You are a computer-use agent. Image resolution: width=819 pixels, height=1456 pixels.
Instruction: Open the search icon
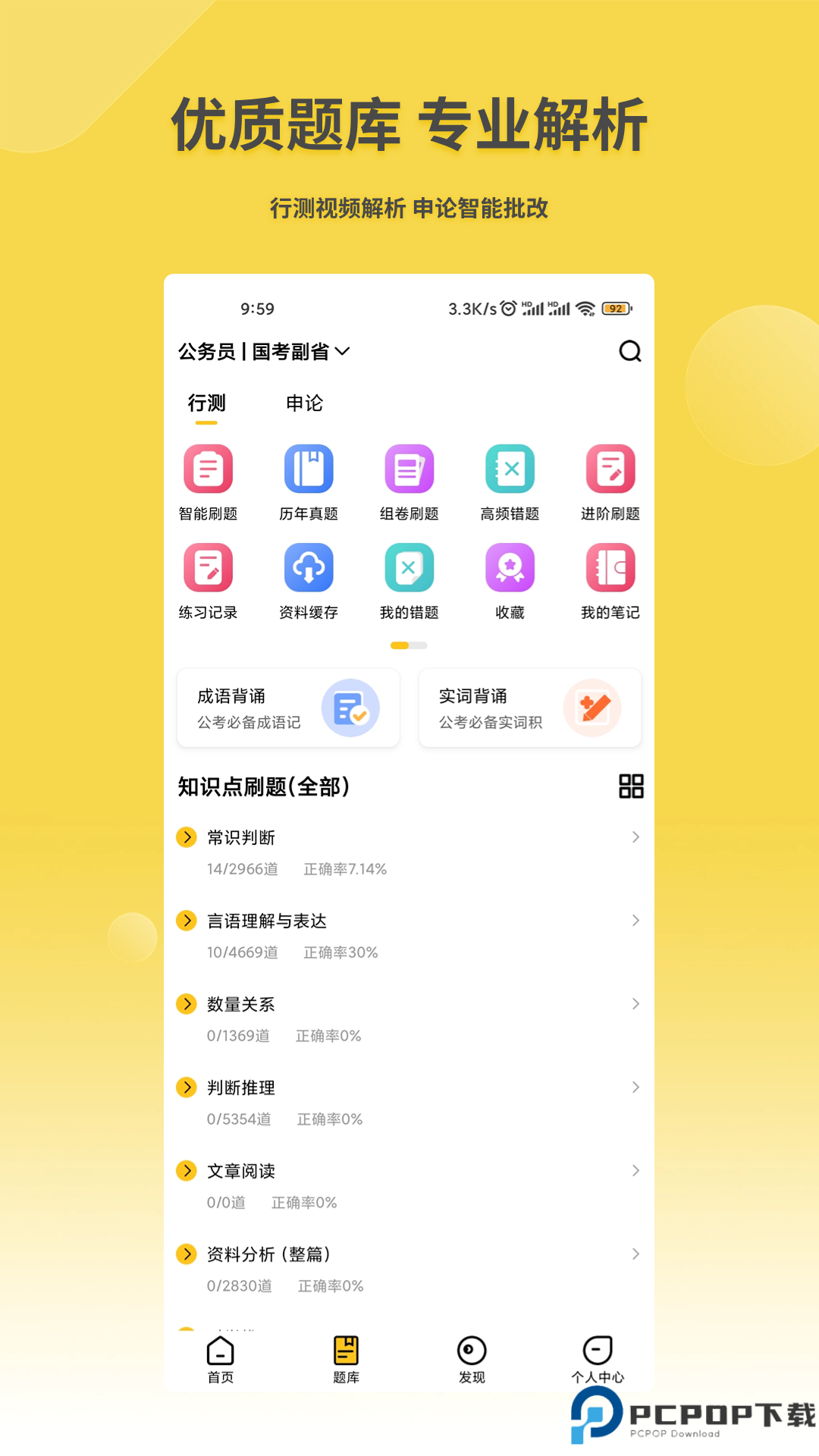(x=629, y=351)
